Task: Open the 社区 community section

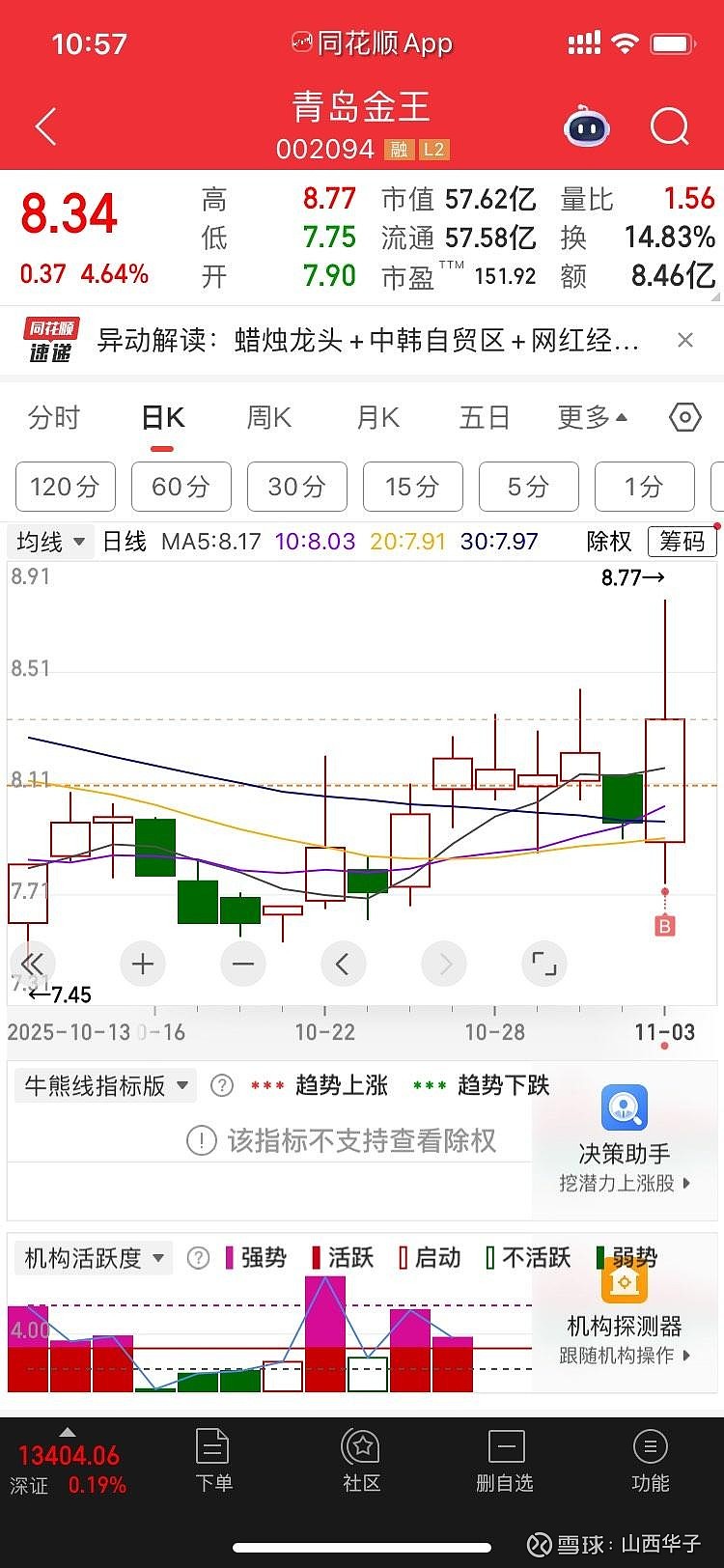Action: [362, 1462]
